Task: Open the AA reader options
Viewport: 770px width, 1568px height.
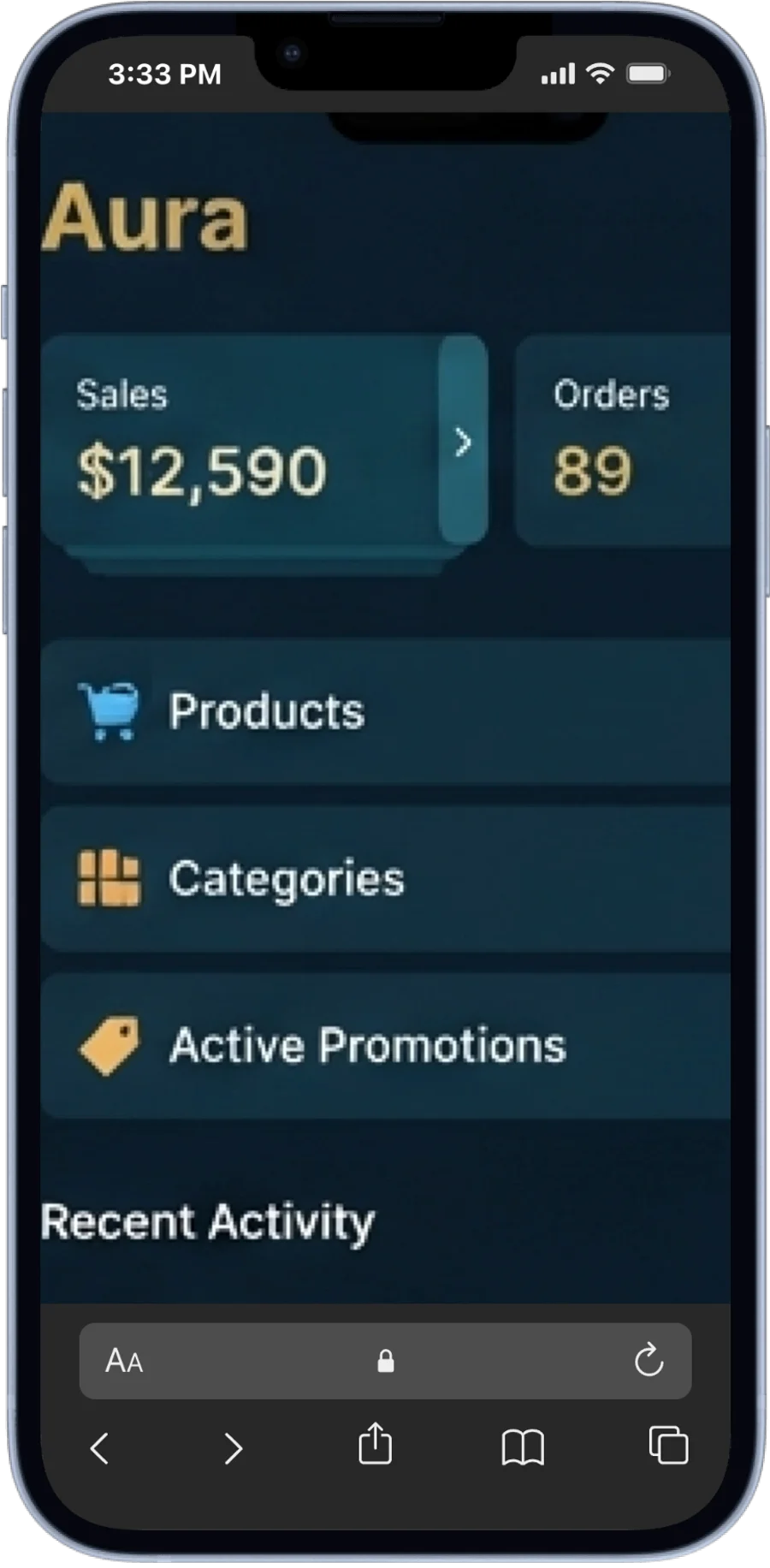Action: click(125, 1361)
